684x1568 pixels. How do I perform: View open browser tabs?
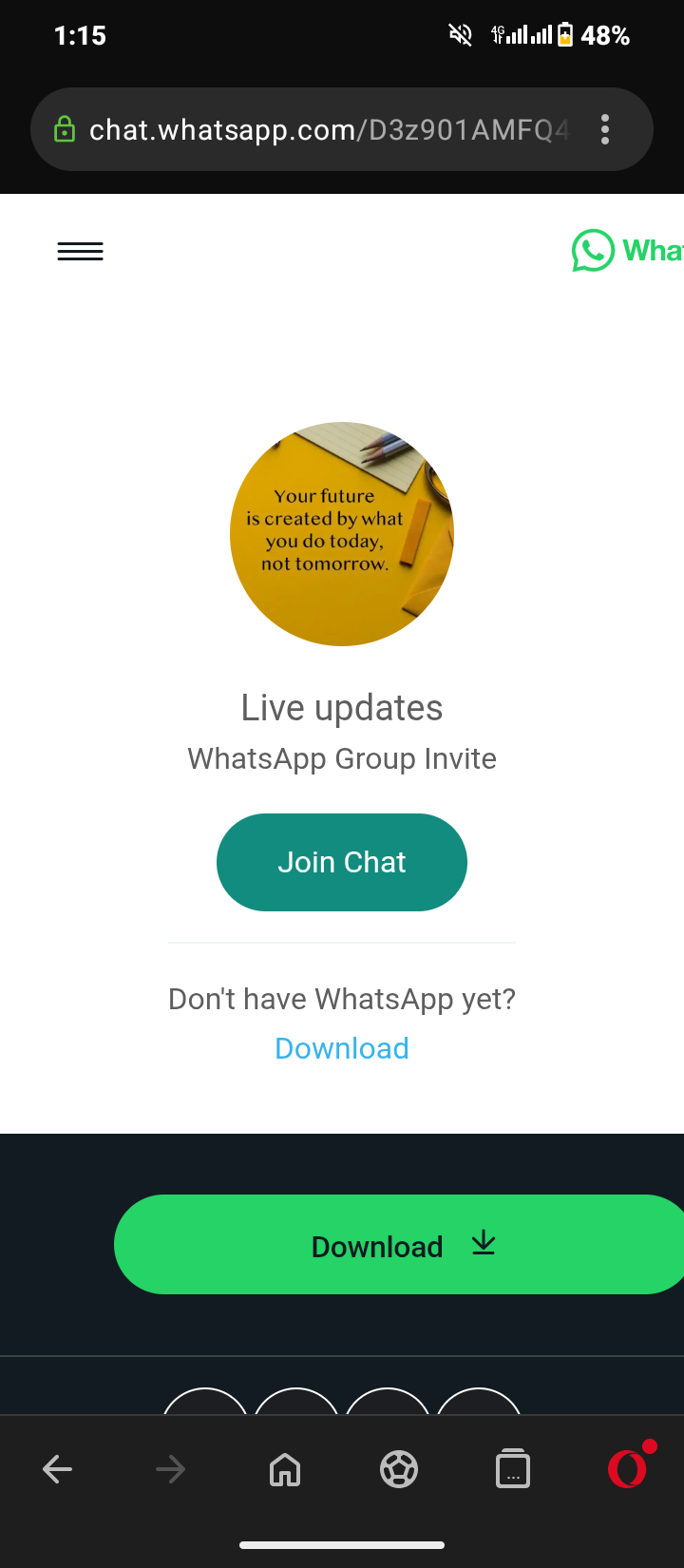[513, 1470]
